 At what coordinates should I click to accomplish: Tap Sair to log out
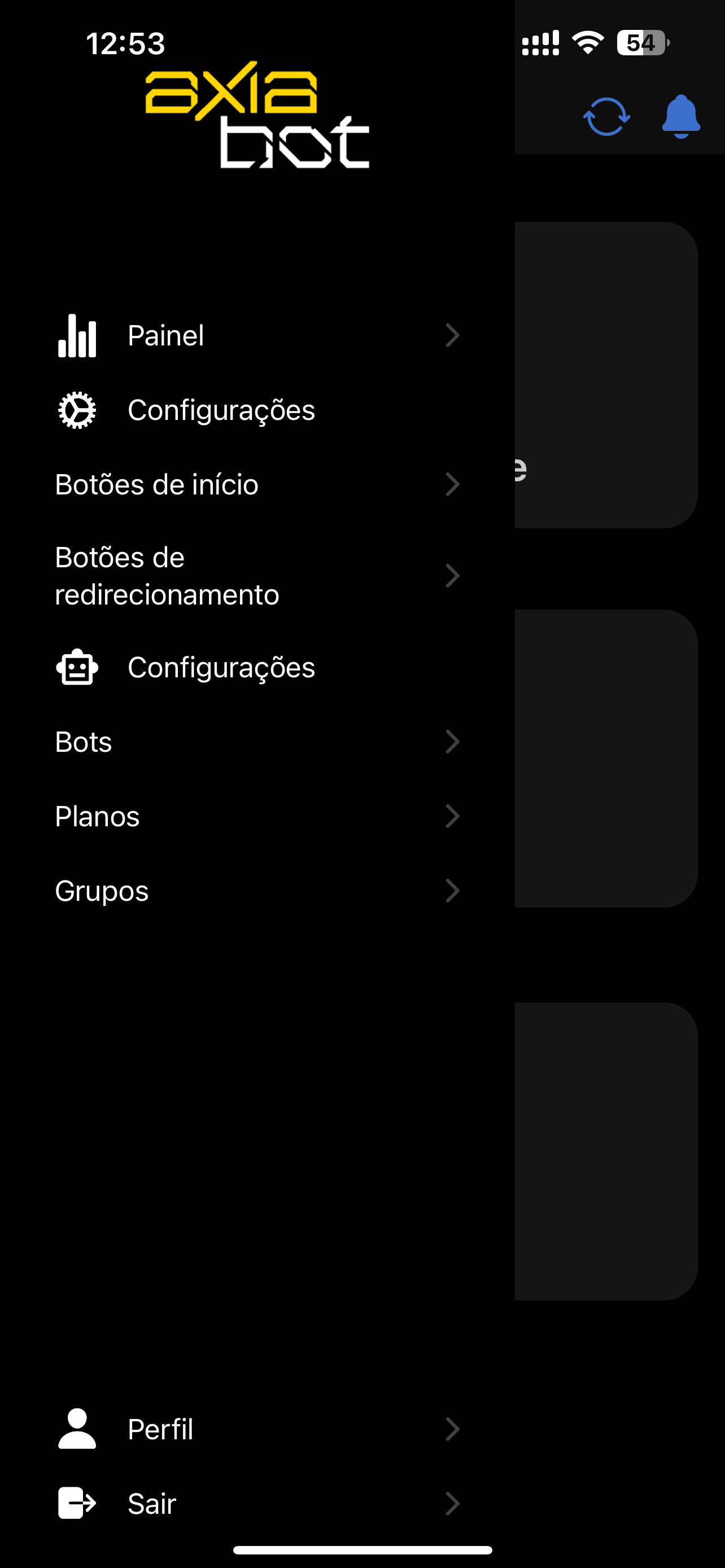(x=257, y=1504)
